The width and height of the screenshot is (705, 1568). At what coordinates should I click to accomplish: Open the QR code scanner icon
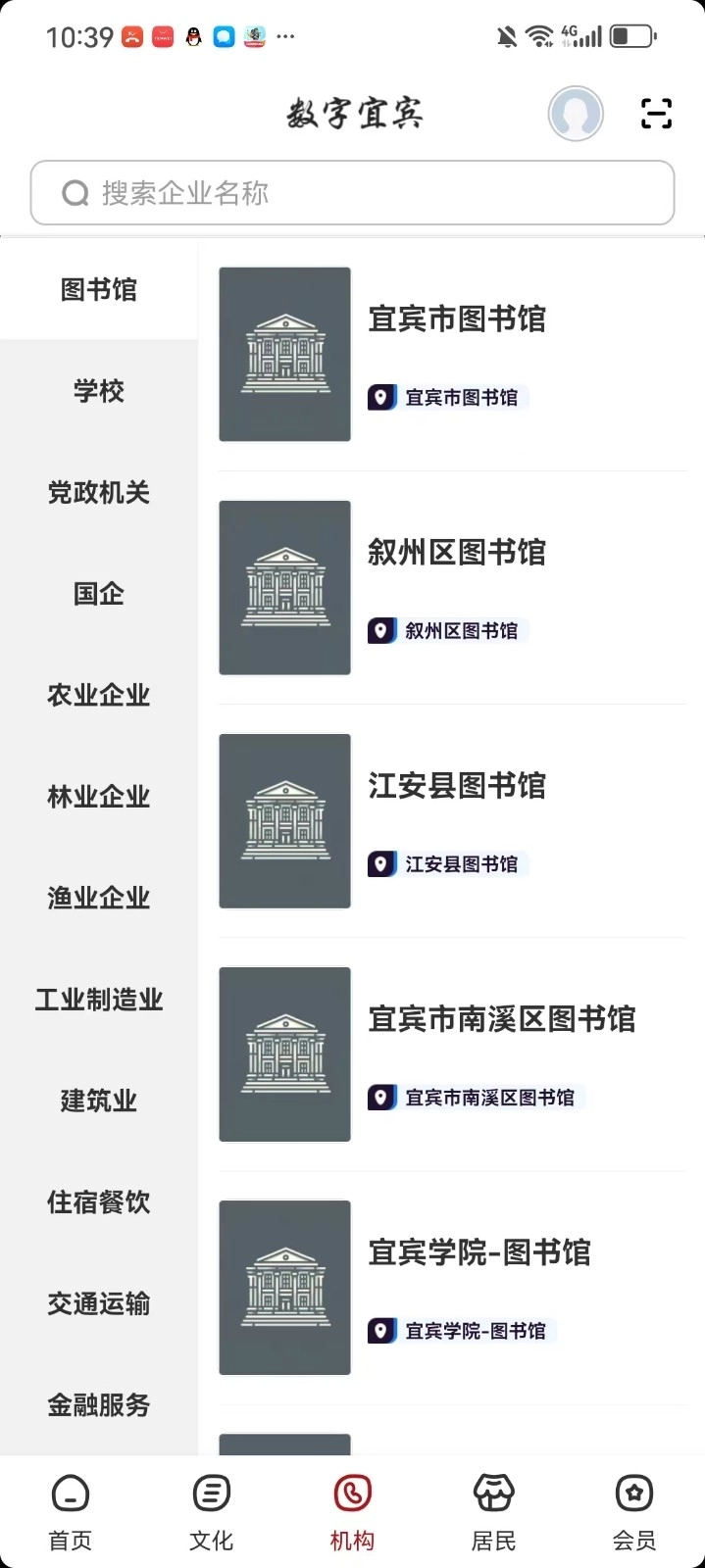point(656,114)
